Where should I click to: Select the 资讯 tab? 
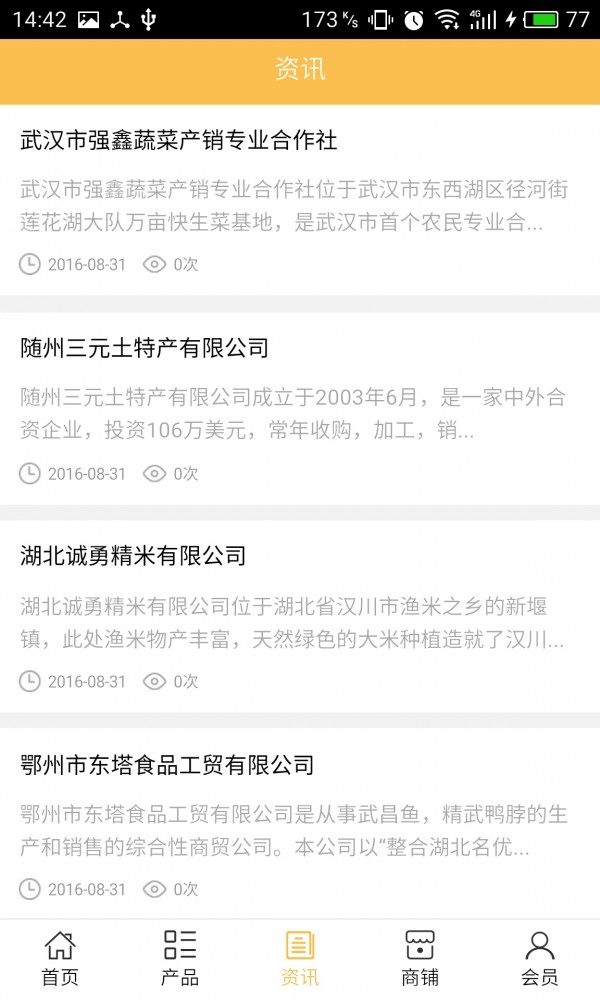(300, 958)
